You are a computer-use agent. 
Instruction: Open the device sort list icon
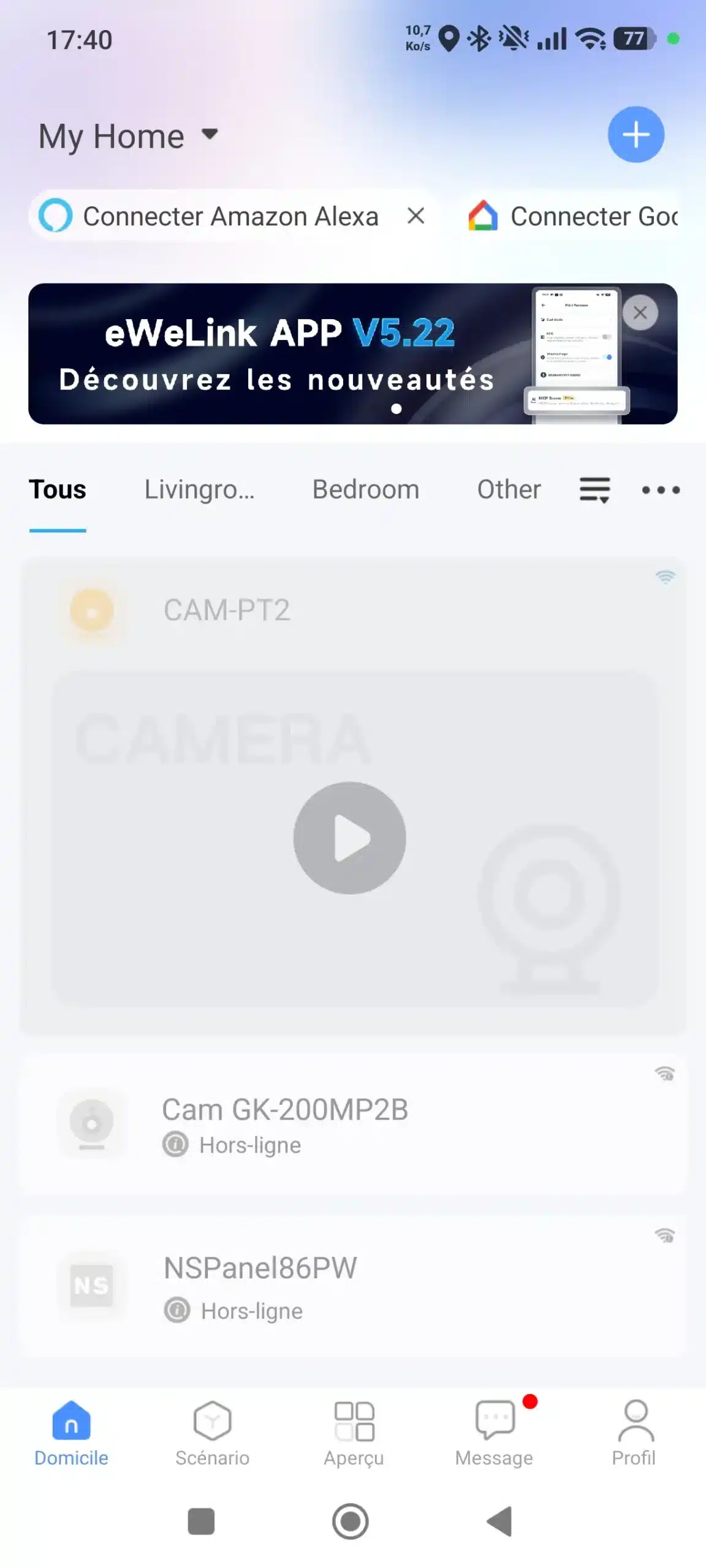tap(594, 490)
